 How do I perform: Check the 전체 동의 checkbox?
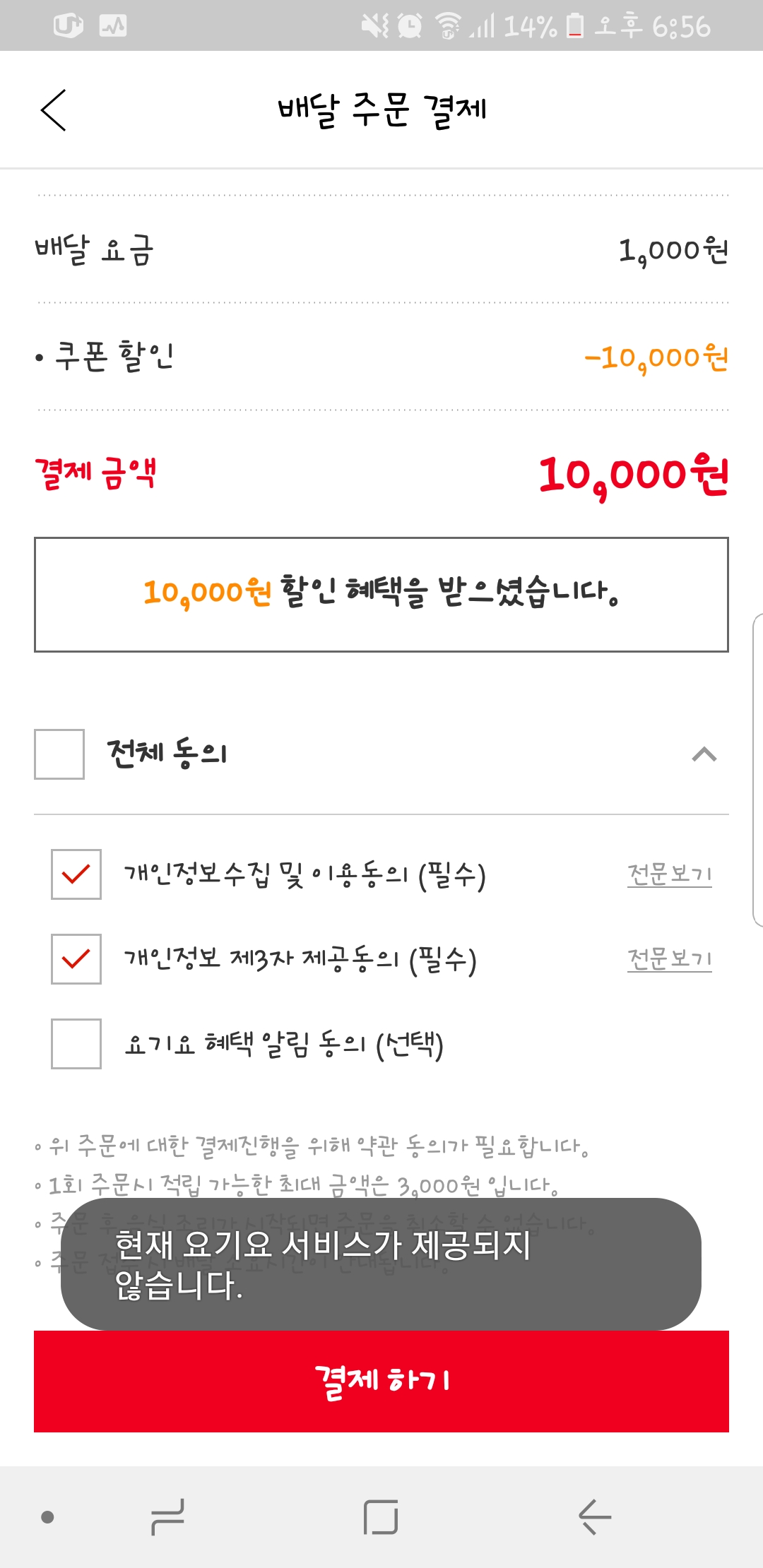click(59, 754)
